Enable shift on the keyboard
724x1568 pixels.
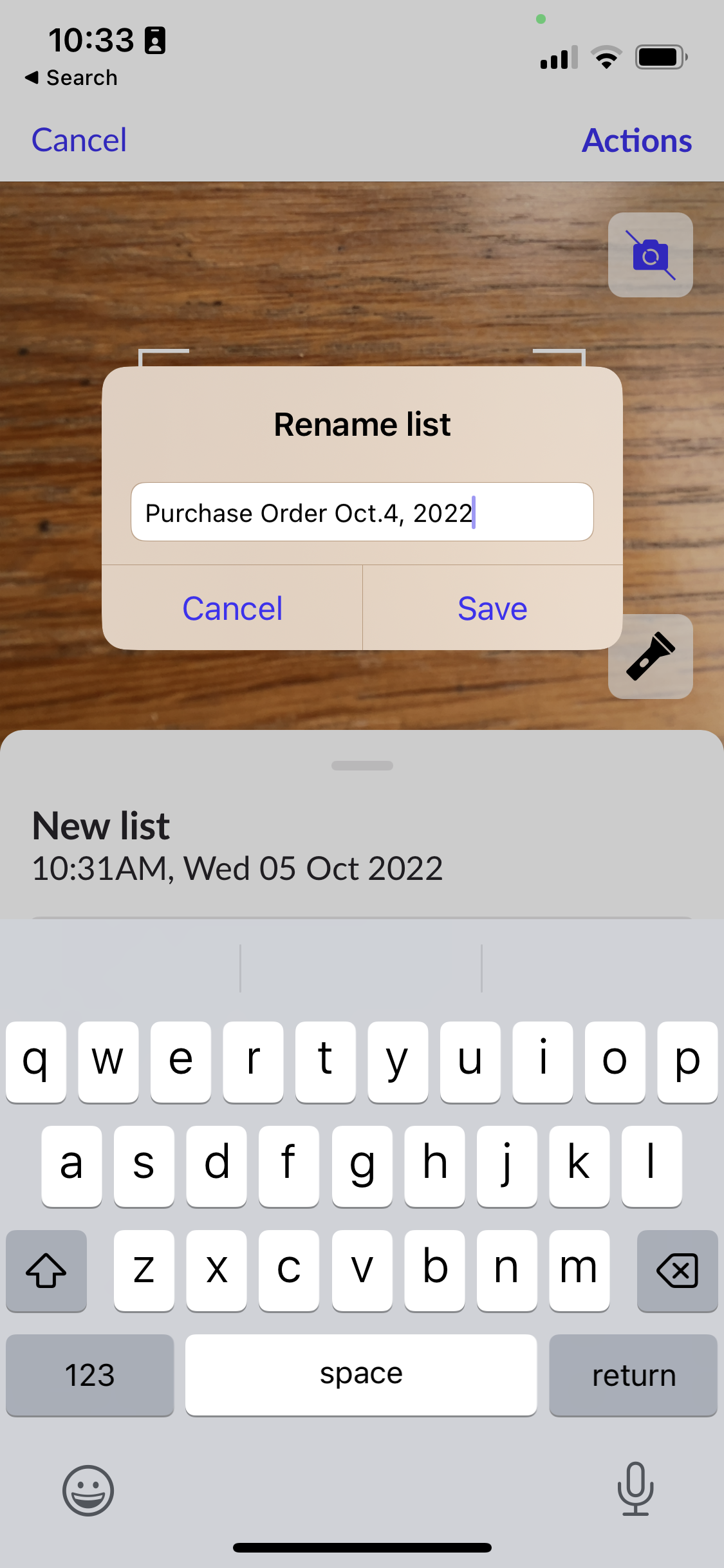coord(46,1271)
